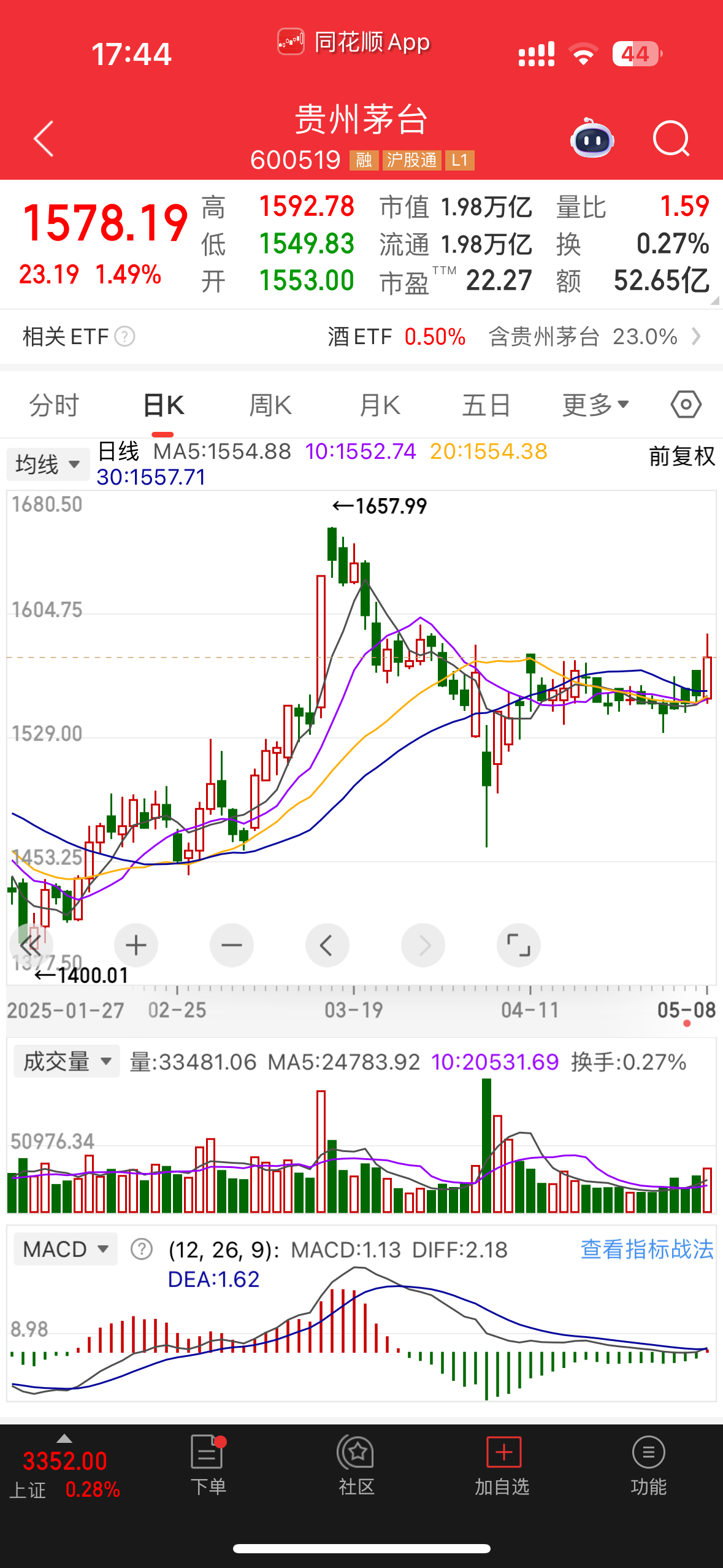Switch to the 五日 tab
723x1568 pixels.
(486, 405)
